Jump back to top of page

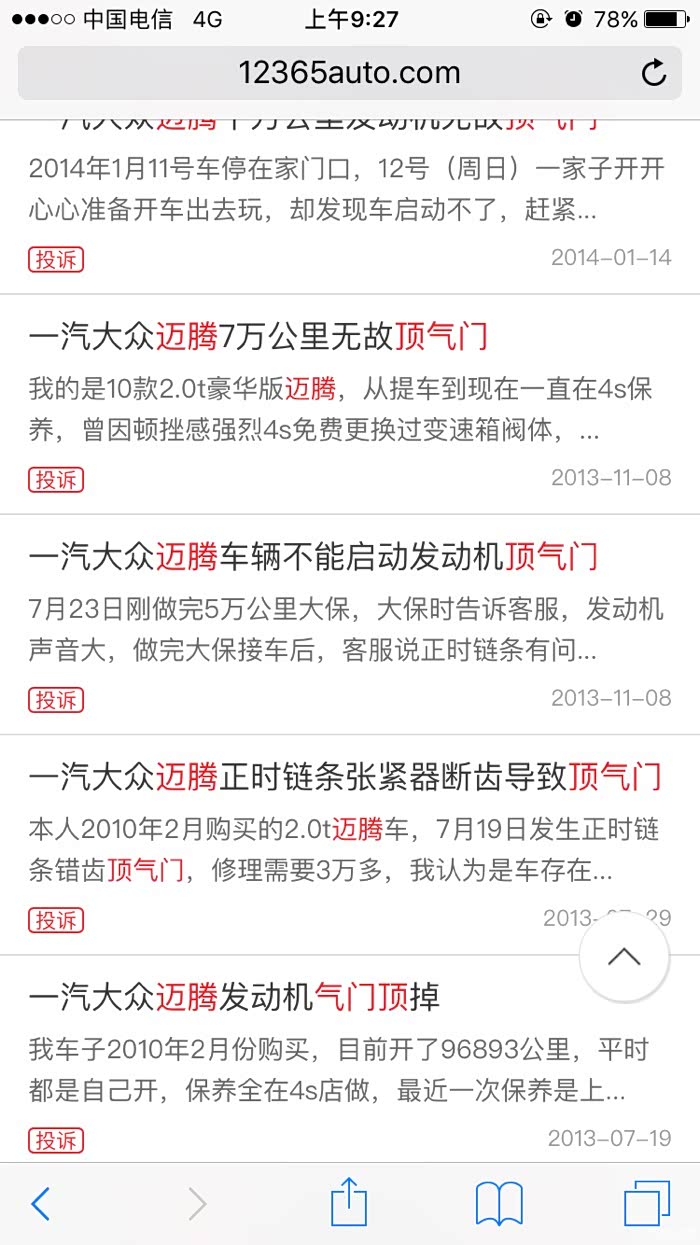coord(624,958)
